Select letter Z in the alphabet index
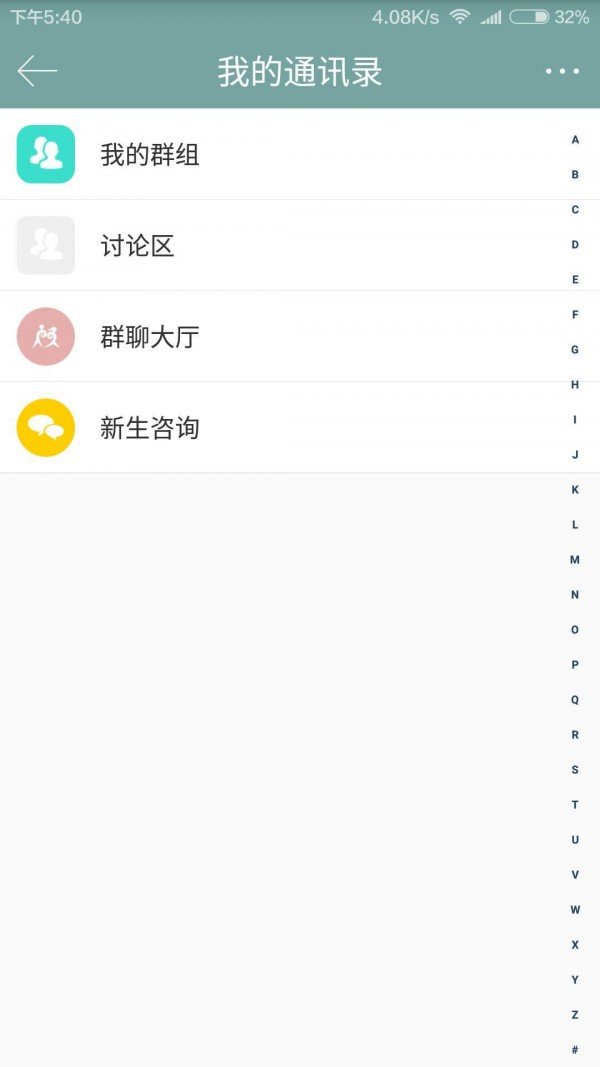The width and height of the screenshot is (600, 1067). click(x=575, y=1015)
